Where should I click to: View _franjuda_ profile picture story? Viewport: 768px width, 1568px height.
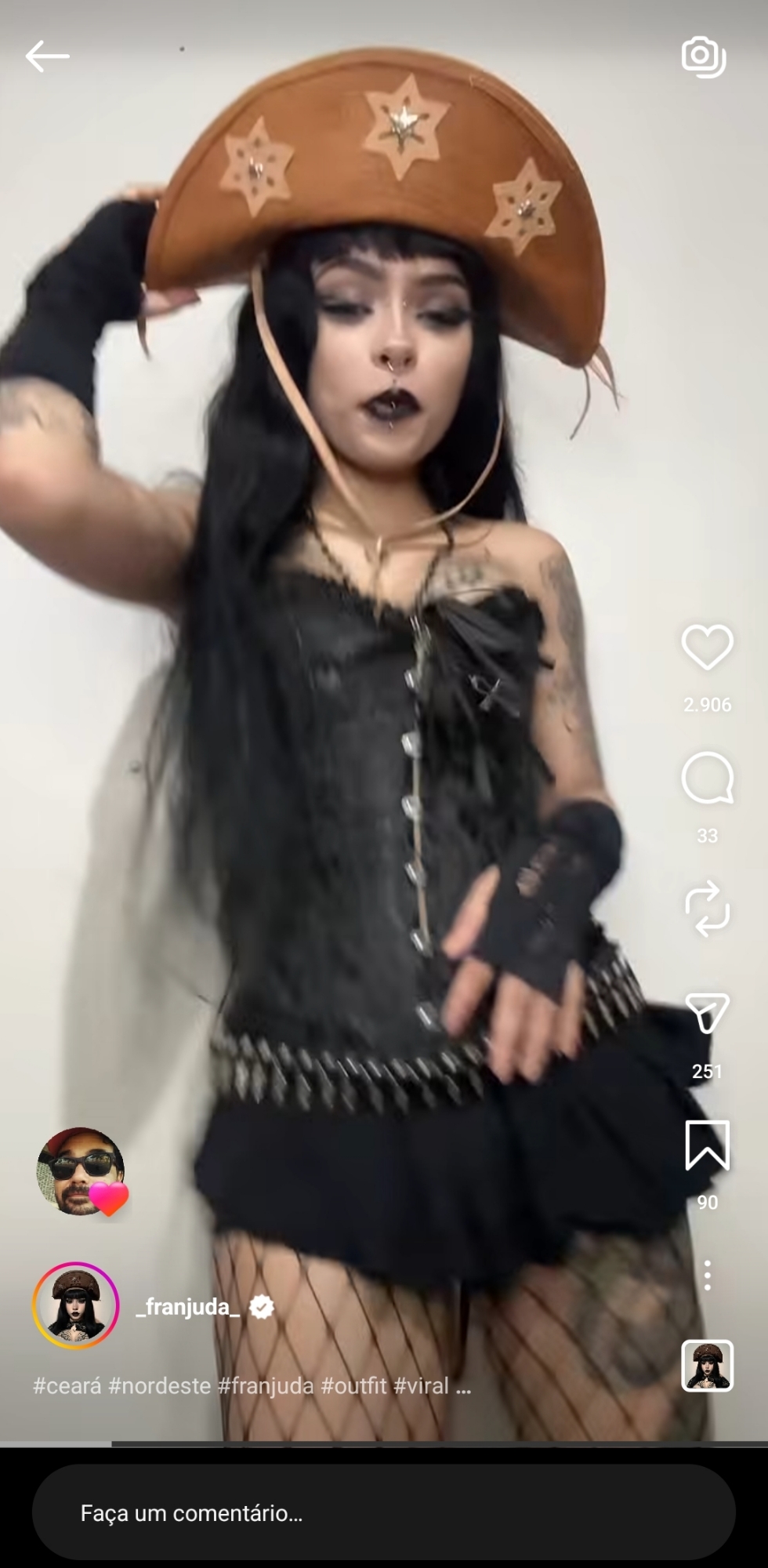click(x=75, y=1306)
